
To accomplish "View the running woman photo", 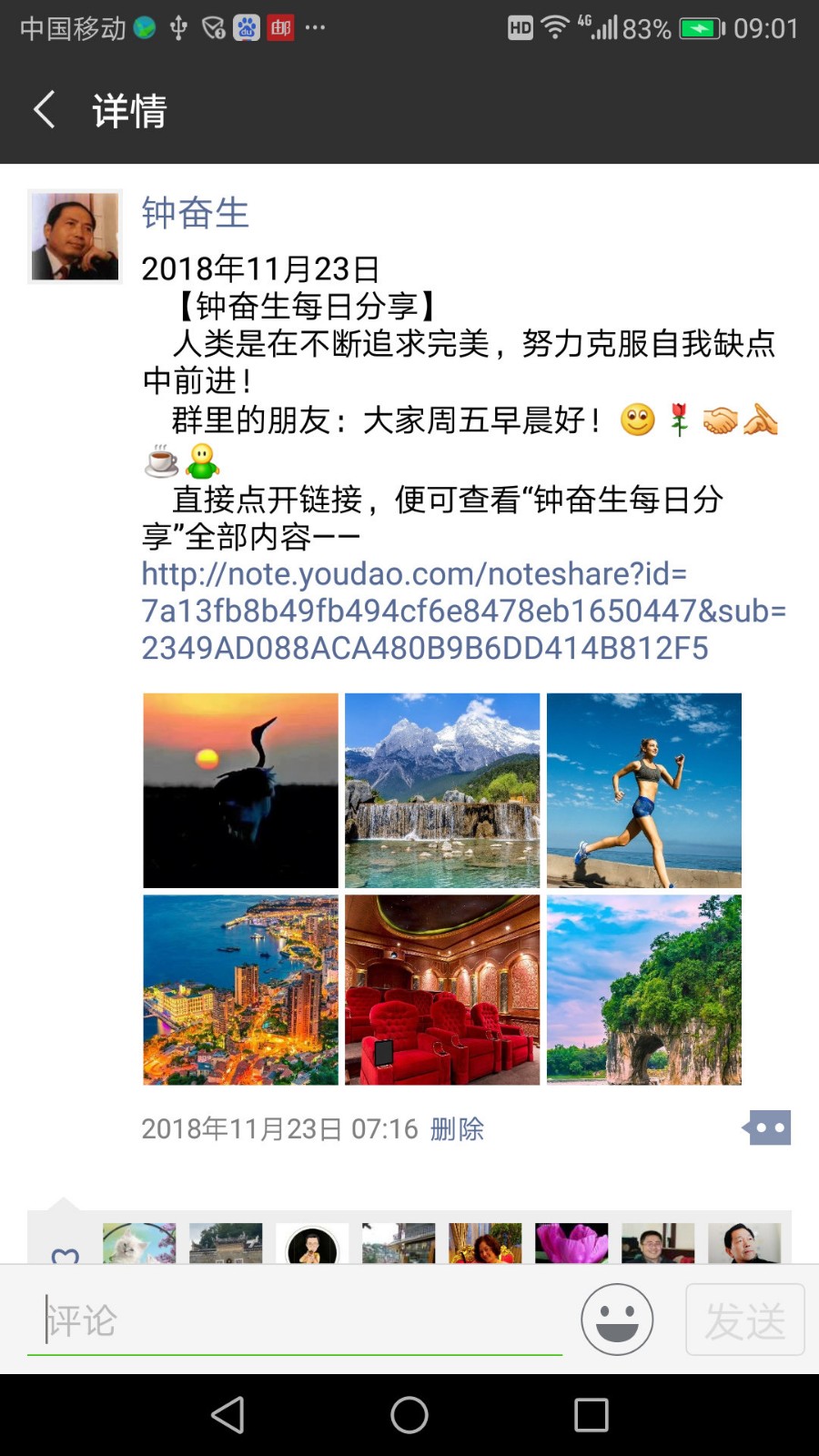I will [x=644, y=790].
